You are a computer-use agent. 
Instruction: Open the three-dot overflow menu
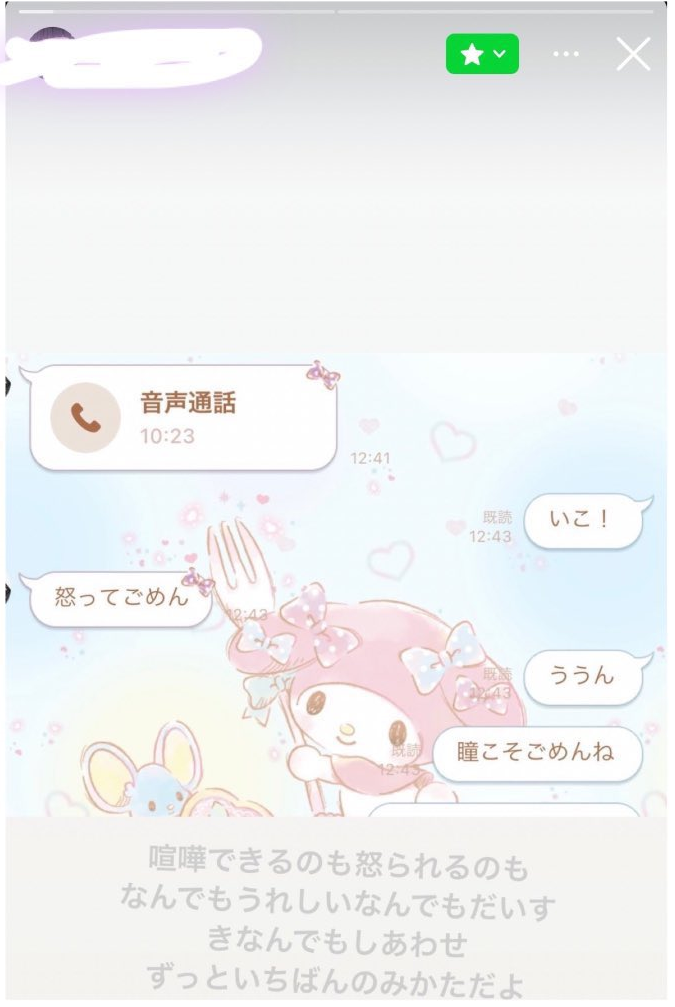click(566, 54)
